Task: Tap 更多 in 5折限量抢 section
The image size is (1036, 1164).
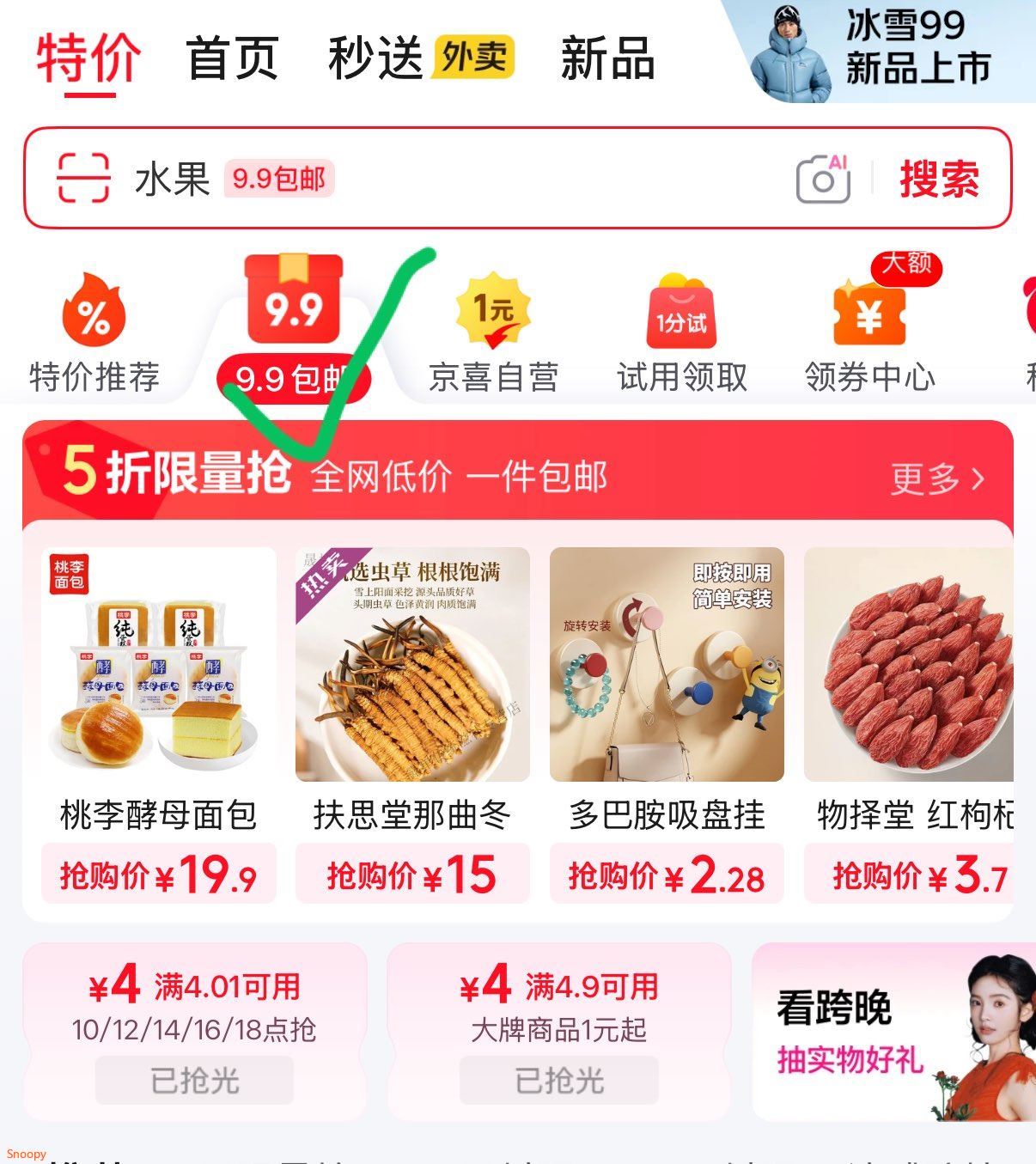Action: click(936, 478)
